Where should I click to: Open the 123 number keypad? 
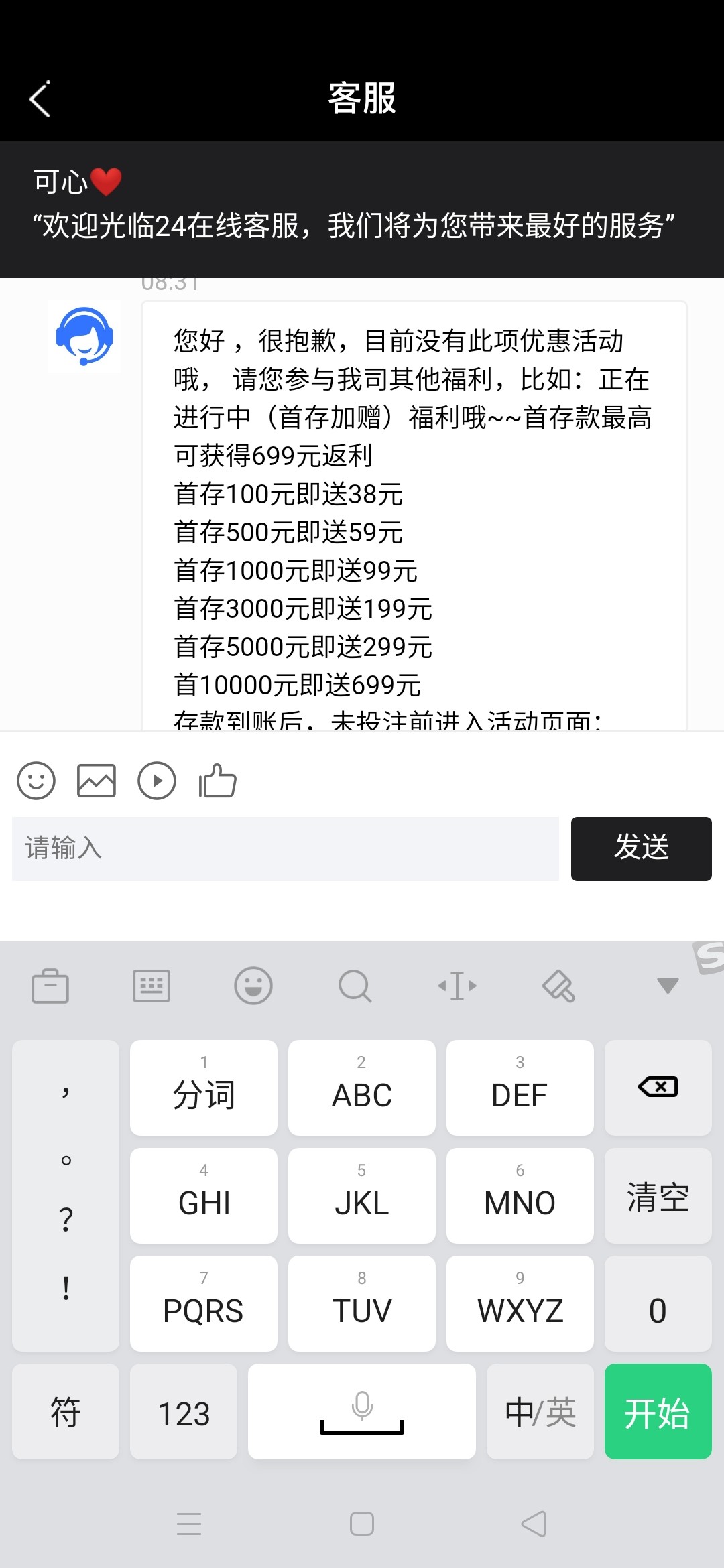tap(184, 1411)
